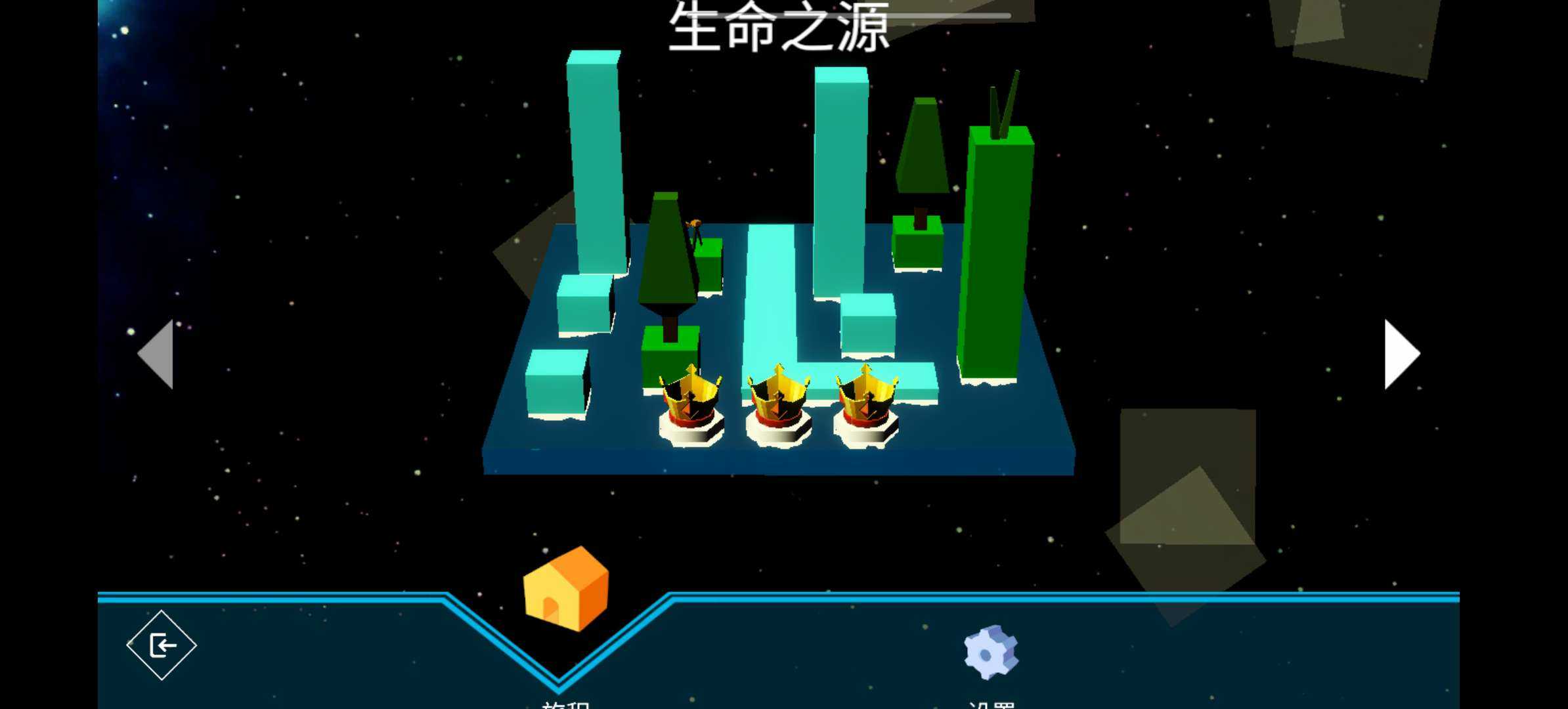
Task: Go to the next level with right arrow
Action: [x=1401, y=354]
